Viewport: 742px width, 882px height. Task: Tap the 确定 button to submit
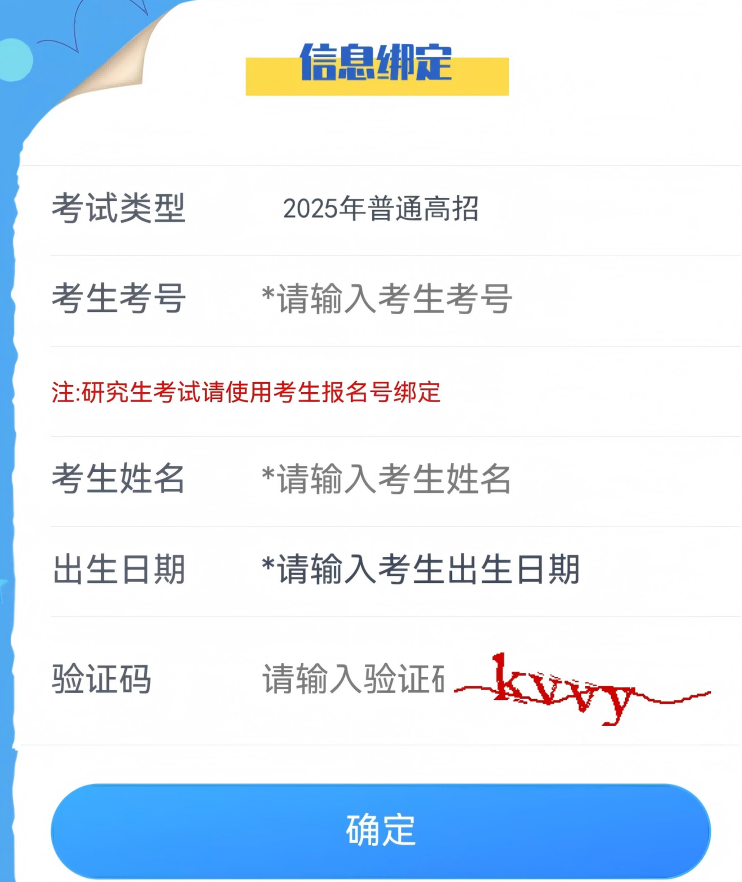click(x=381, y=830)
